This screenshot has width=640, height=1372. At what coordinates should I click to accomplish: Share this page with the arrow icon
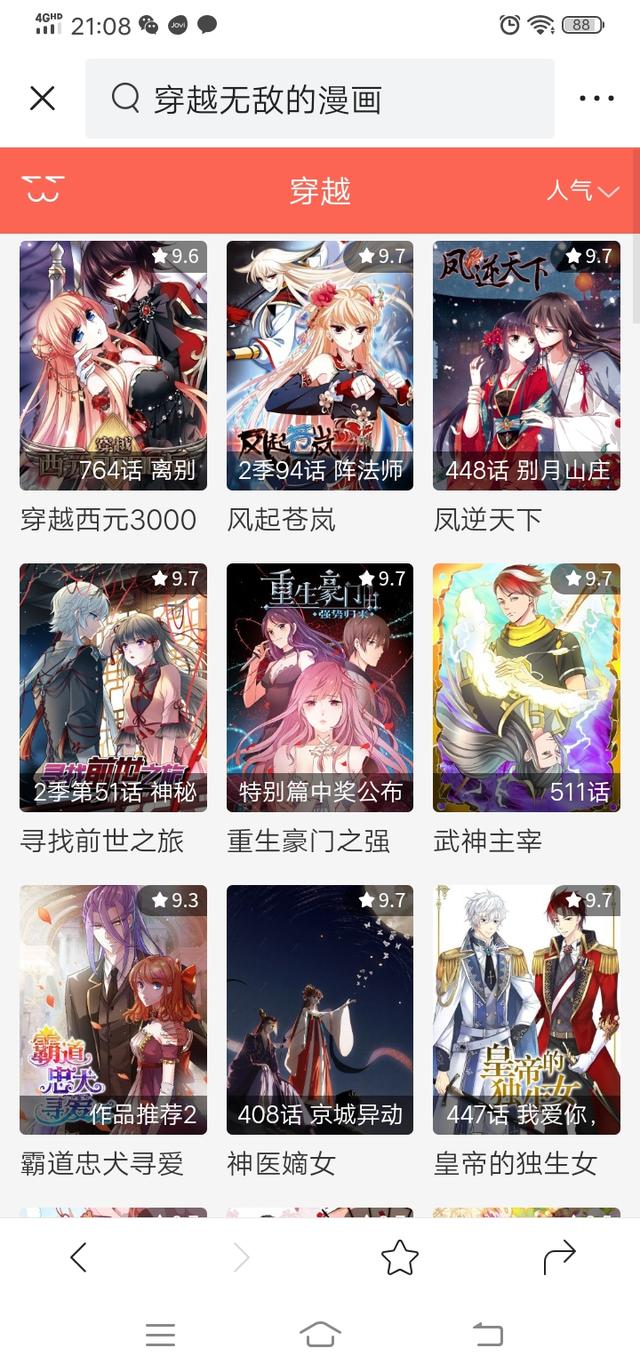pos(560,1257)
